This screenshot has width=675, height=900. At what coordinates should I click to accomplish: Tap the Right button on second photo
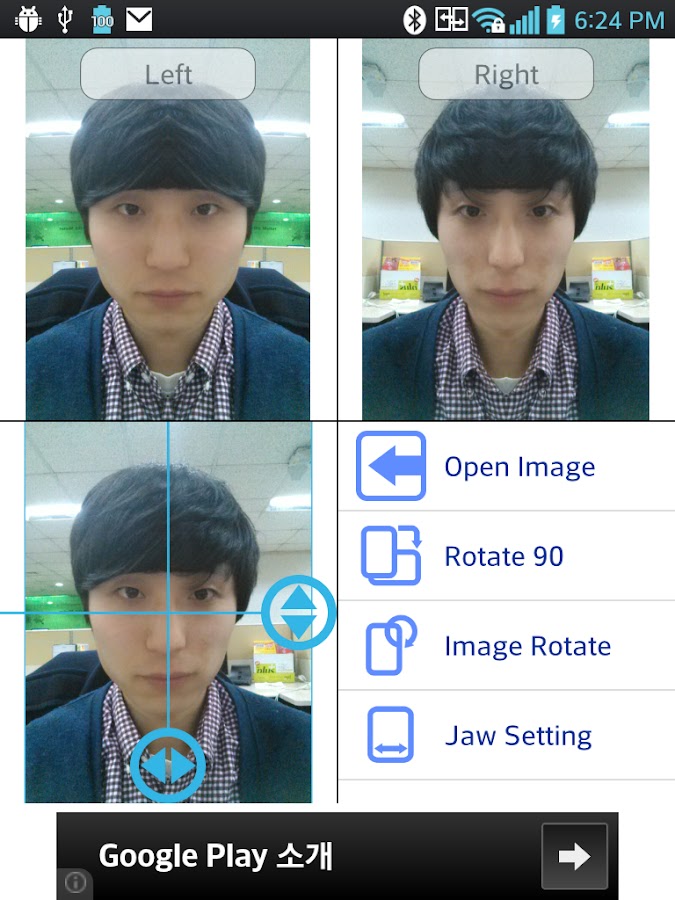pyautogui.click(x=506, y=74)
